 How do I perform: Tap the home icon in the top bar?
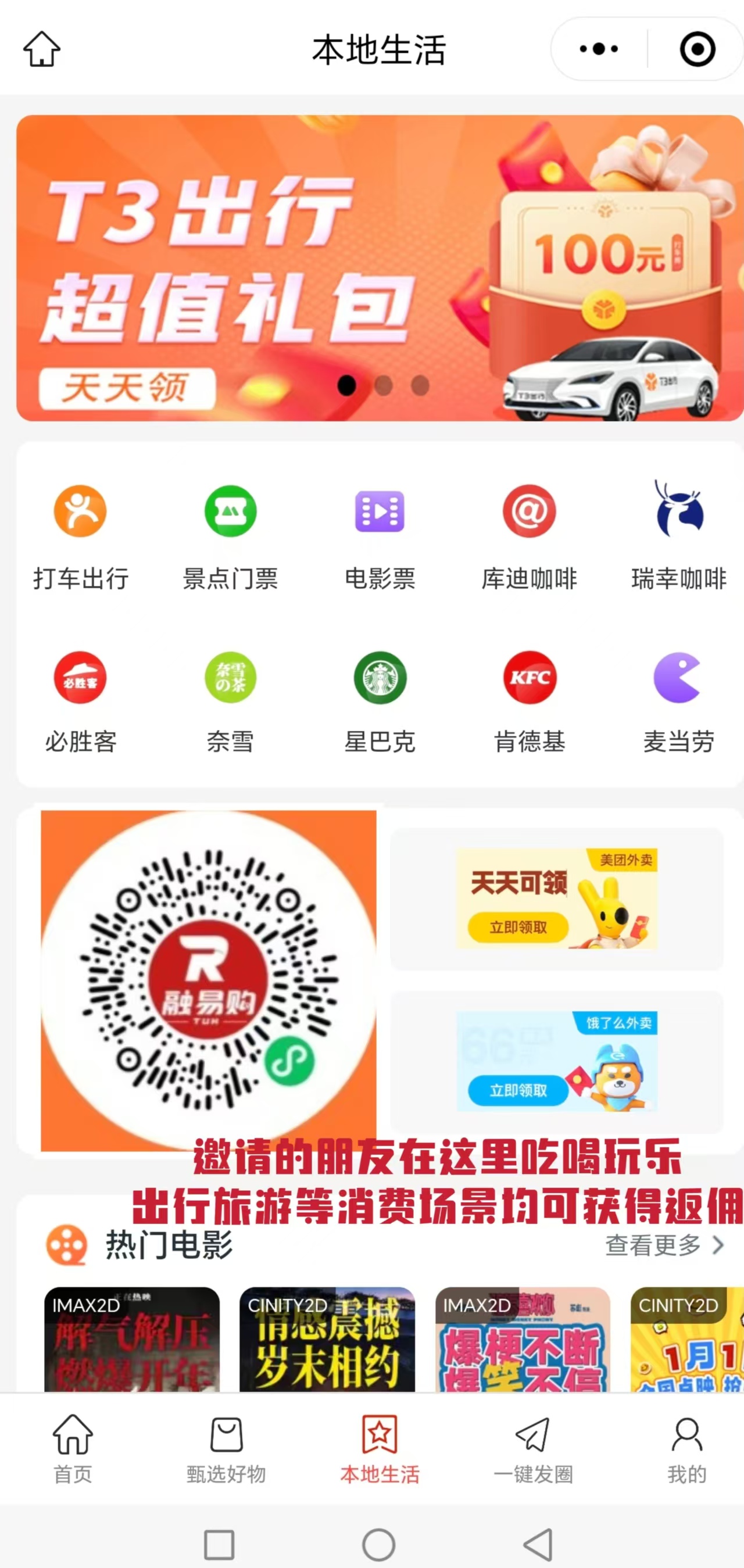(41, 49)
